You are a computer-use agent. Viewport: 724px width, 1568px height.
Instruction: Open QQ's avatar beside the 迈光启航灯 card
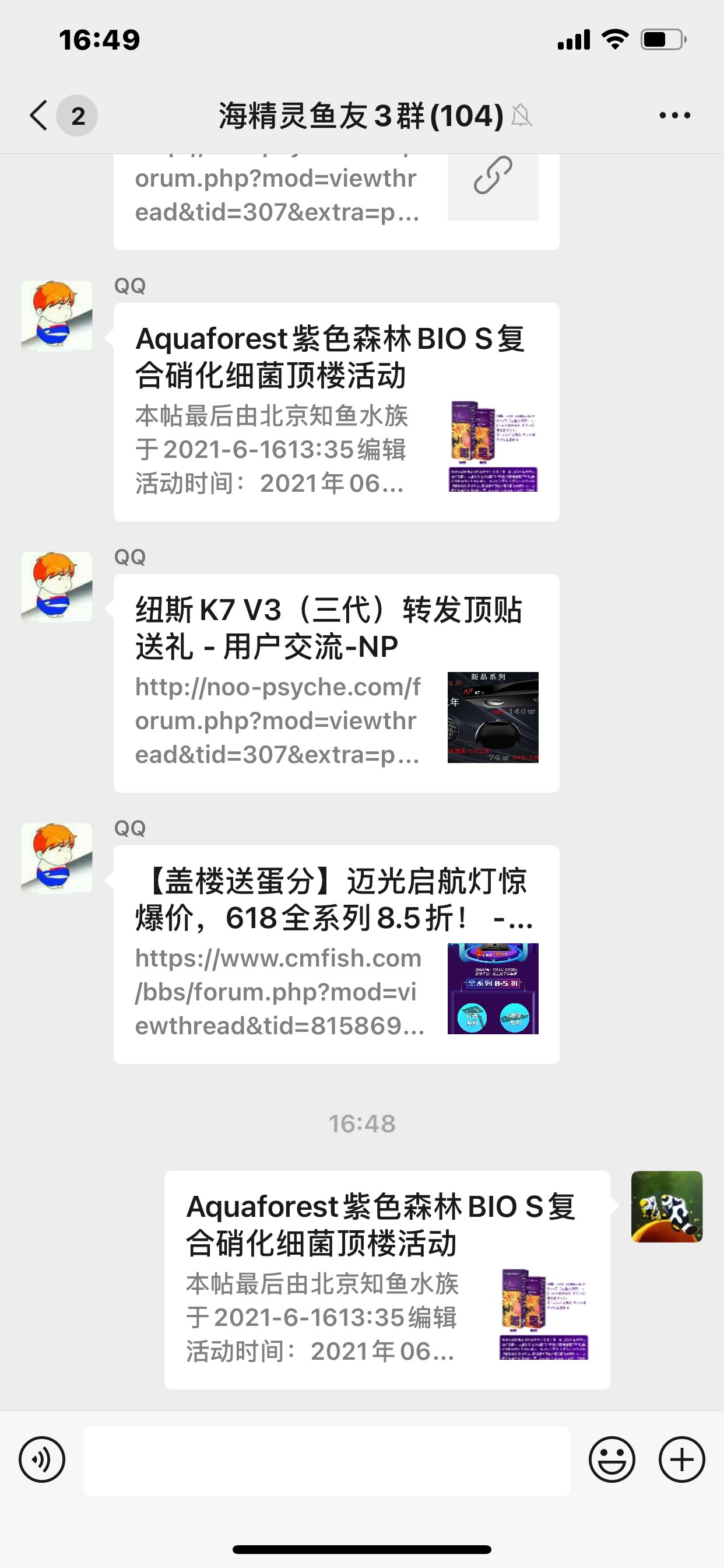point(57,858)
